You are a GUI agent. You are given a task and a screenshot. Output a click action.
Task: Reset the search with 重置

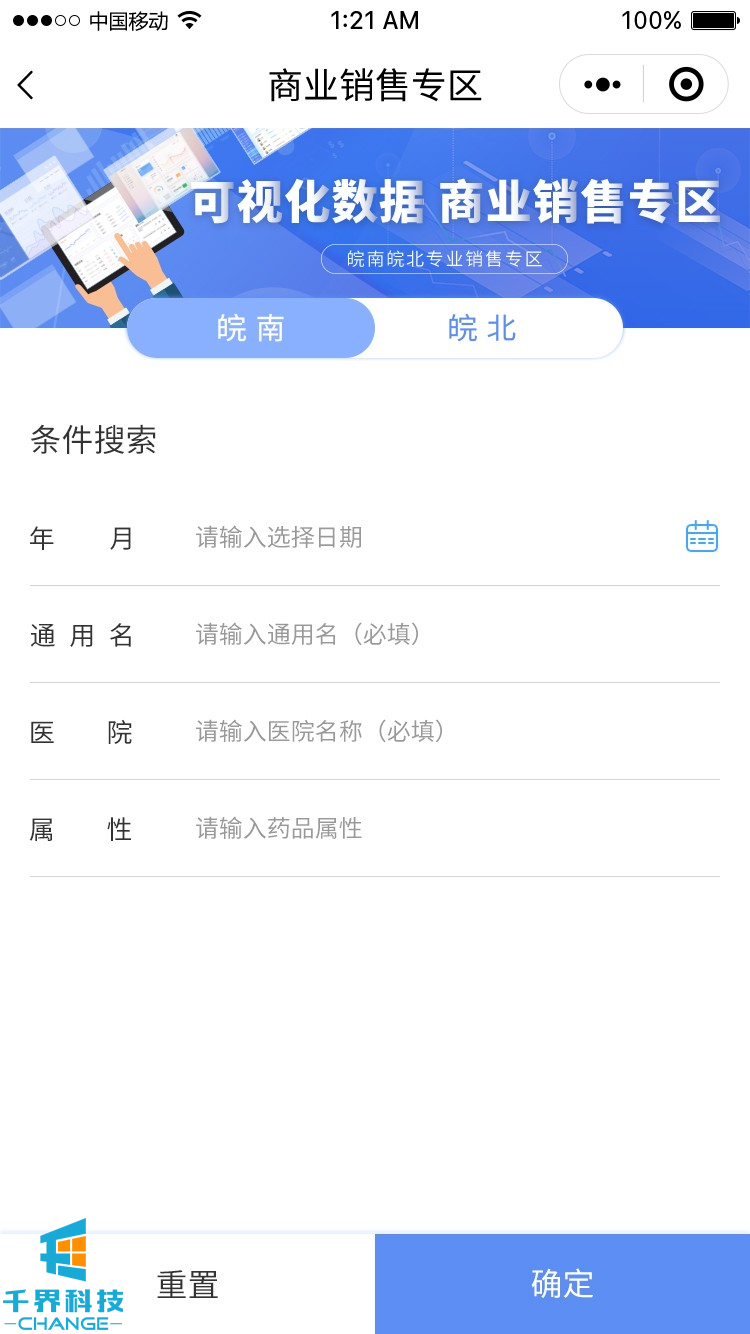pyautogui.click(x=188, y=1284)
